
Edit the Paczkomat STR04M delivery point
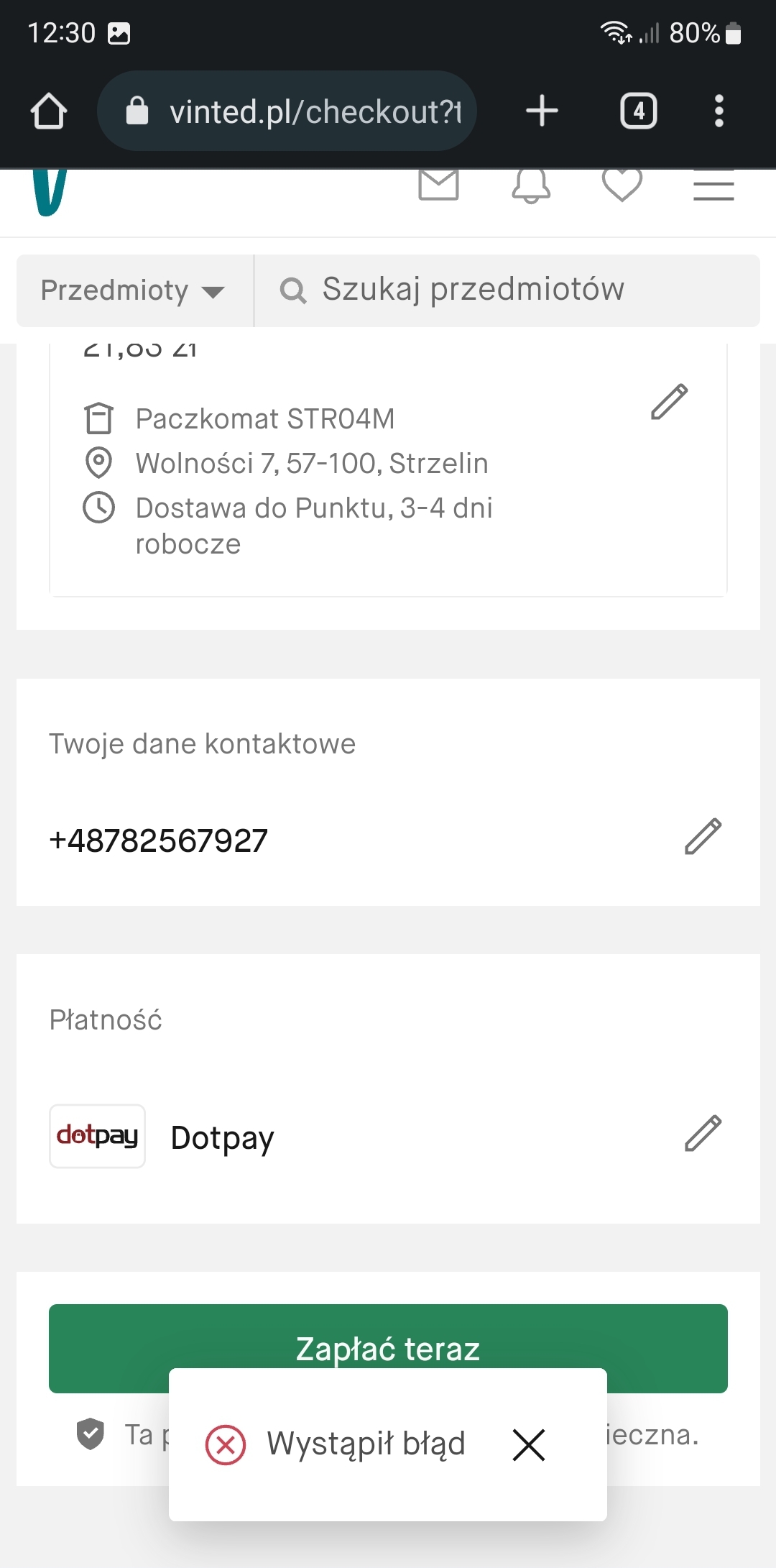pos(670,401)
